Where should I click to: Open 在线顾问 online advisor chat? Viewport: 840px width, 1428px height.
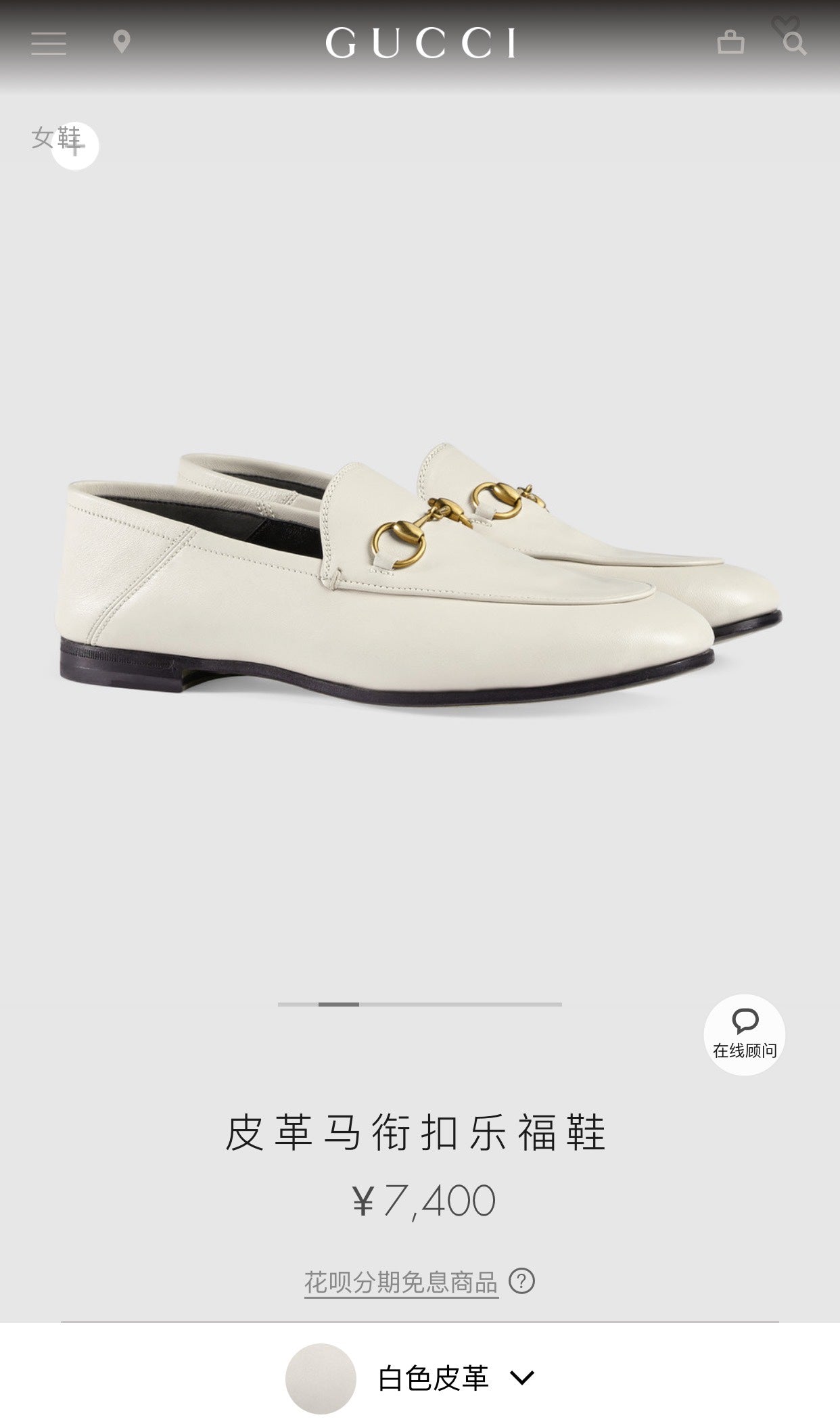coord(744,1034)
